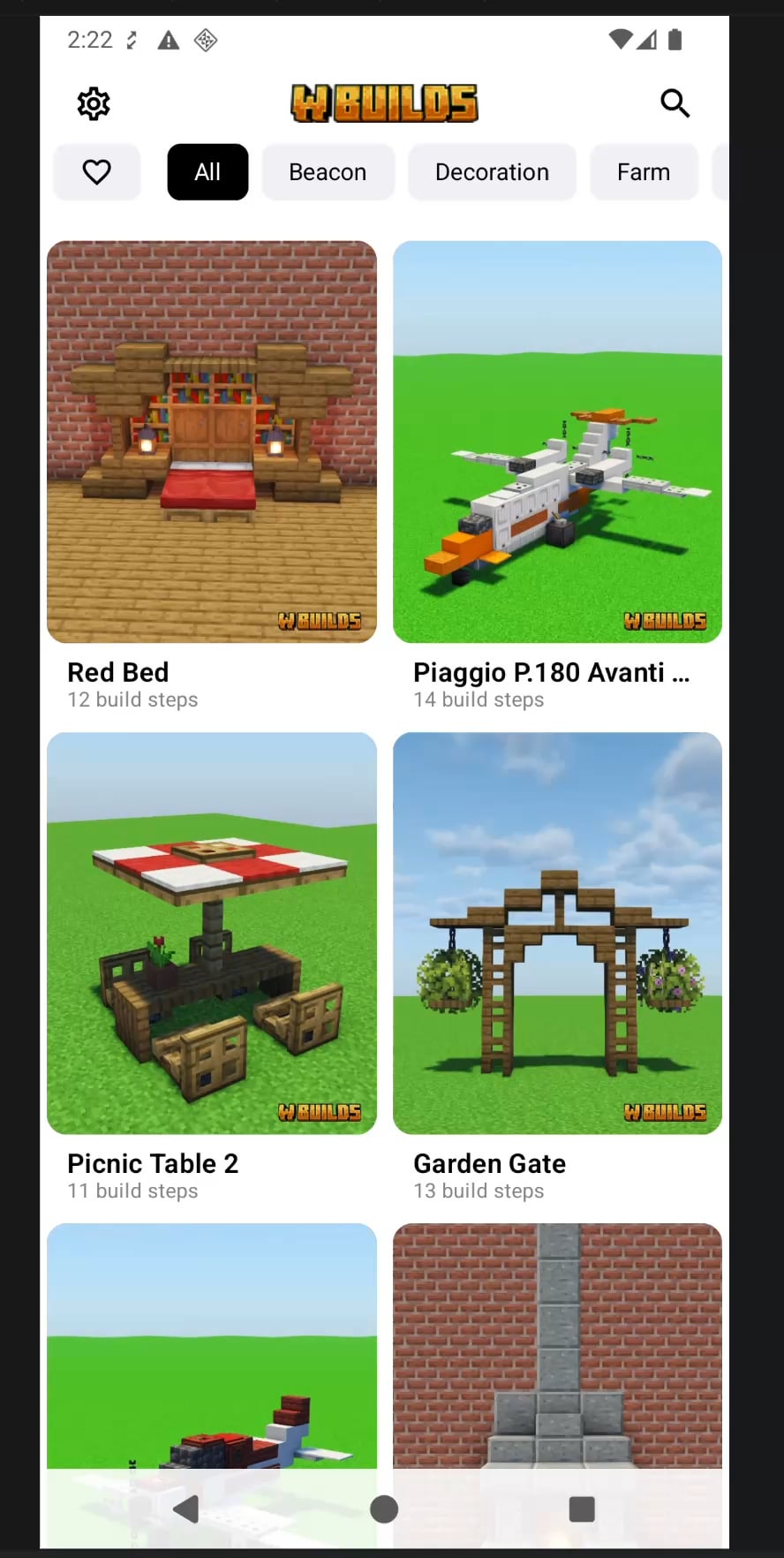Show favorites with the heart chip
784x1558 pixels.
click(97, 171)
